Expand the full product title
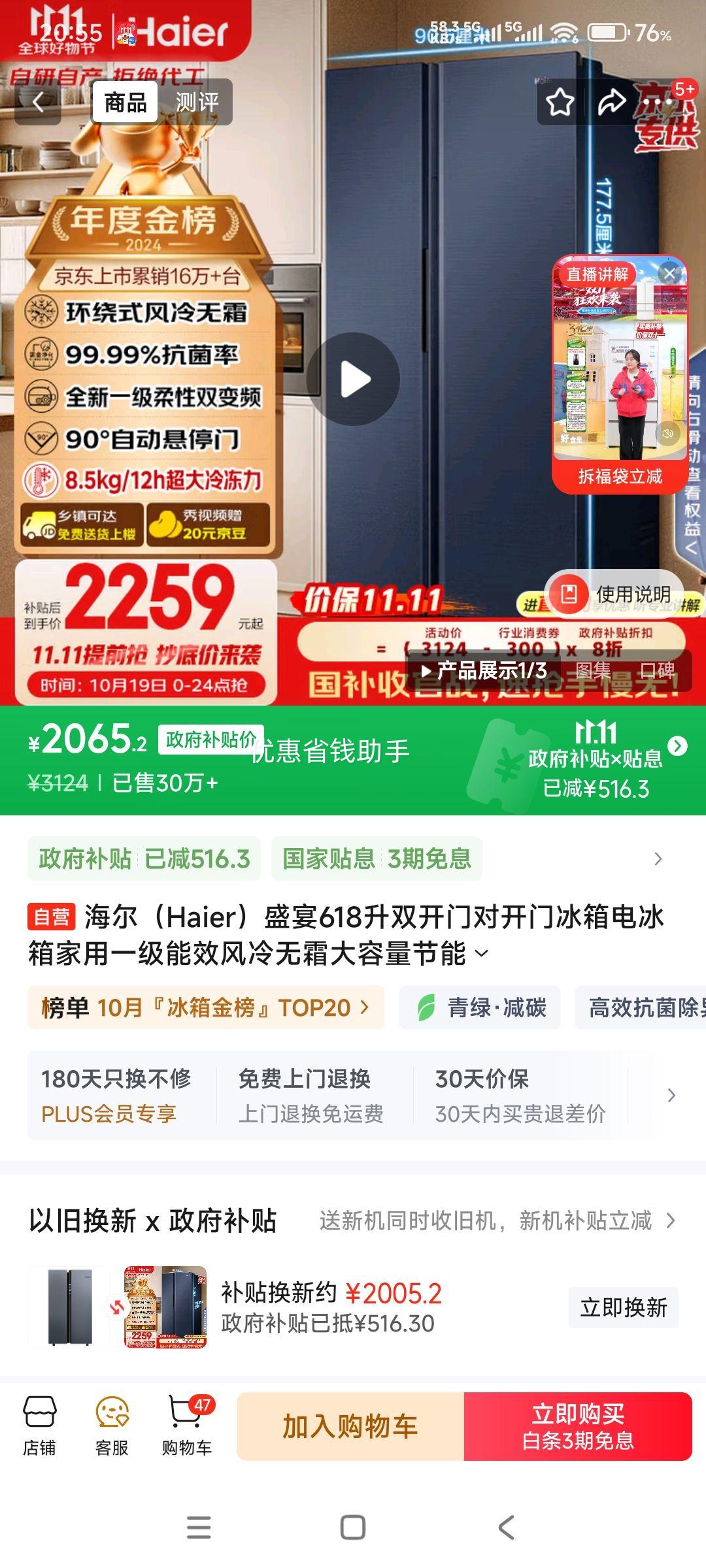The height and width of the screenshot is (1568, 706). coord(482,954)
